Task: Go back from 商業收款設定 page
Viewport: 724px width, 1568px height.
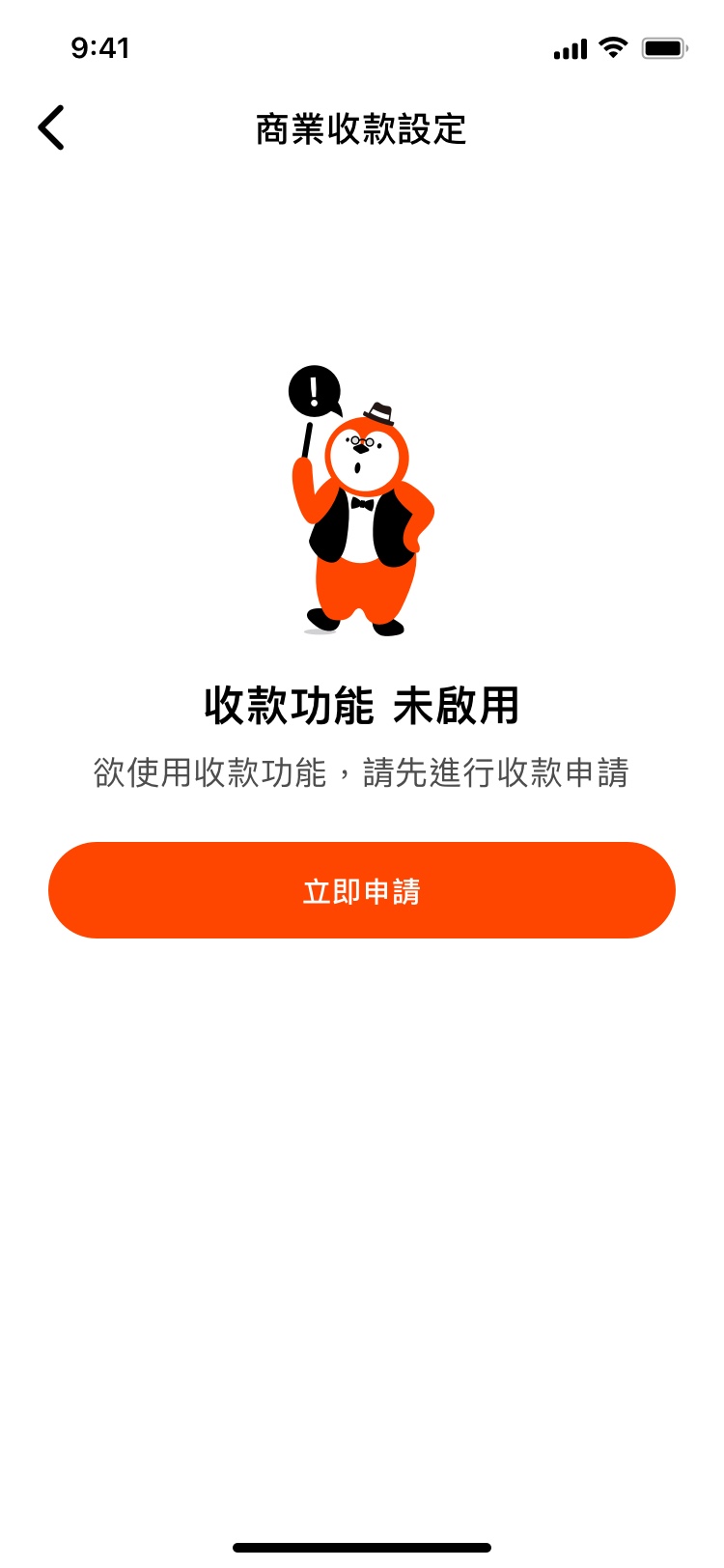Action: (x=51, y=127)
